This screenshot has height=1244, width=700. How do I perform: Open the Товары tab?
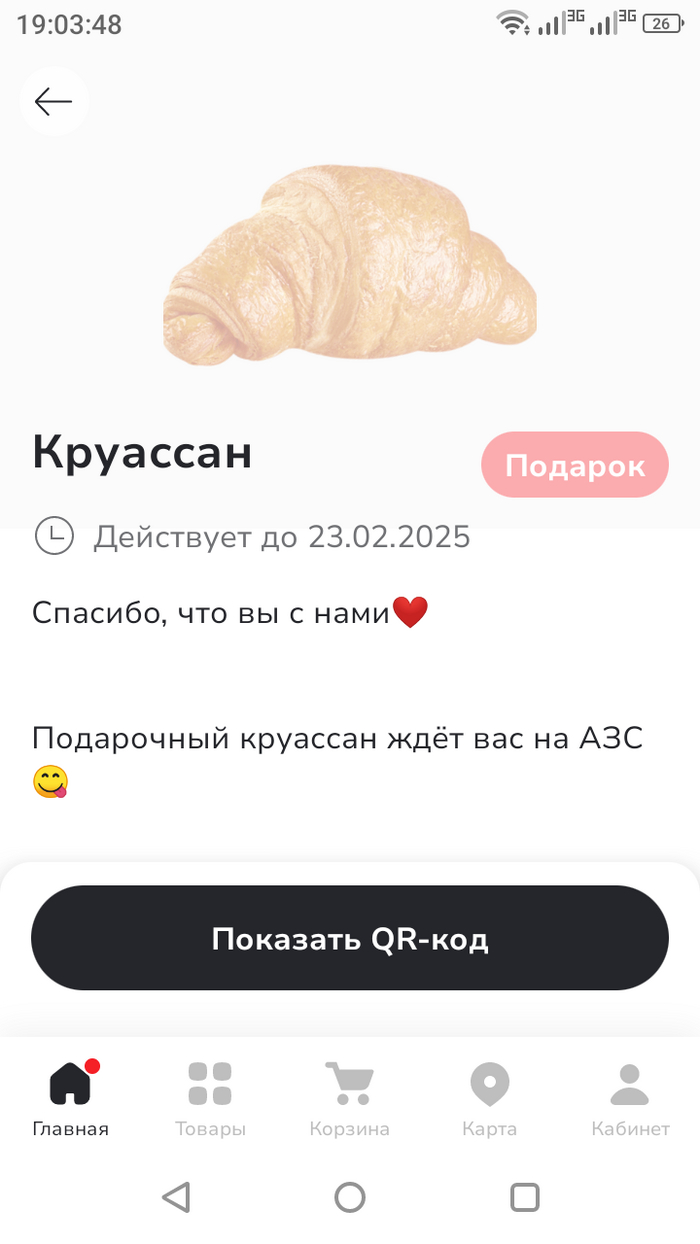[210, 1098]
